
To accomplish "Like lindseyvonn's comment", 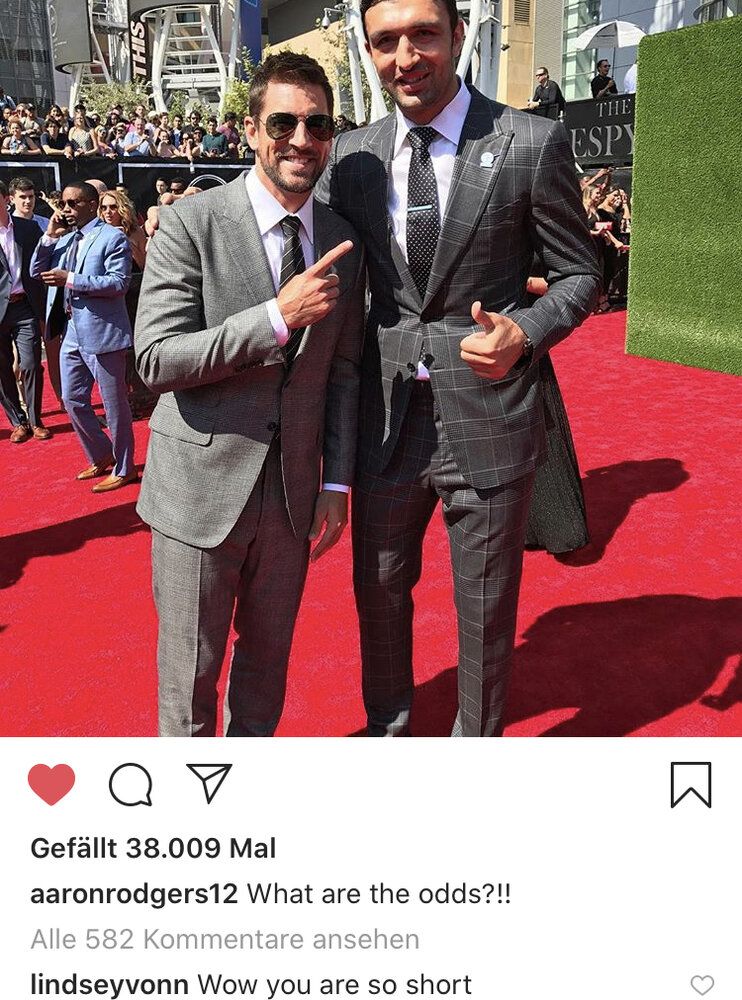I will pos(702,985).
